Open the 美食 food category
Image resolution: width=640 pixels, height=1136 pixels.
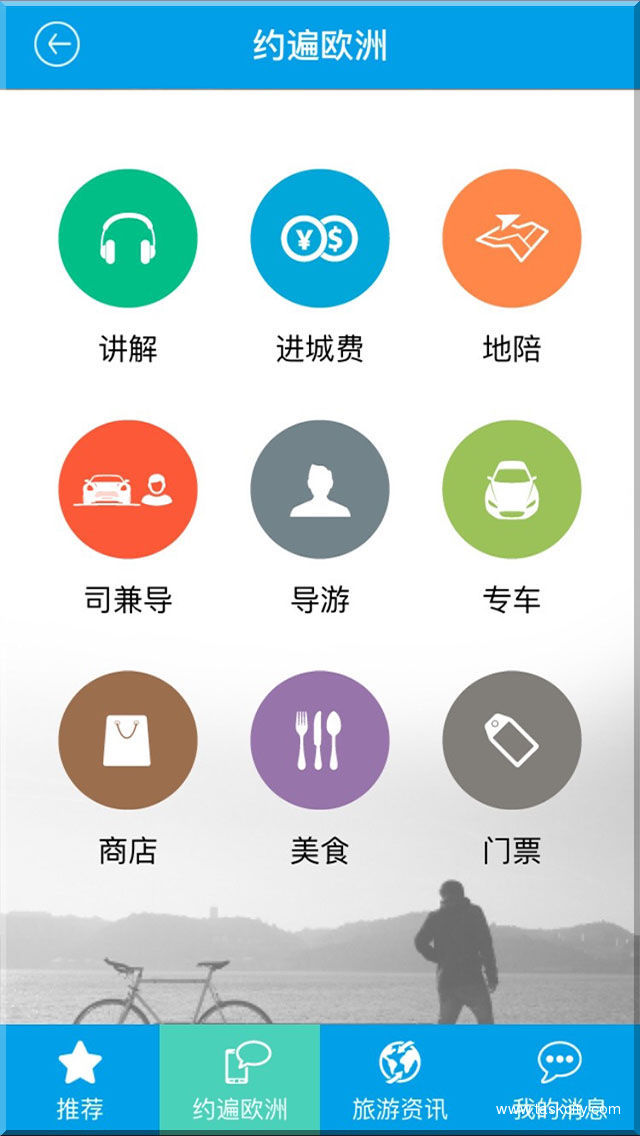click(320, 741)
